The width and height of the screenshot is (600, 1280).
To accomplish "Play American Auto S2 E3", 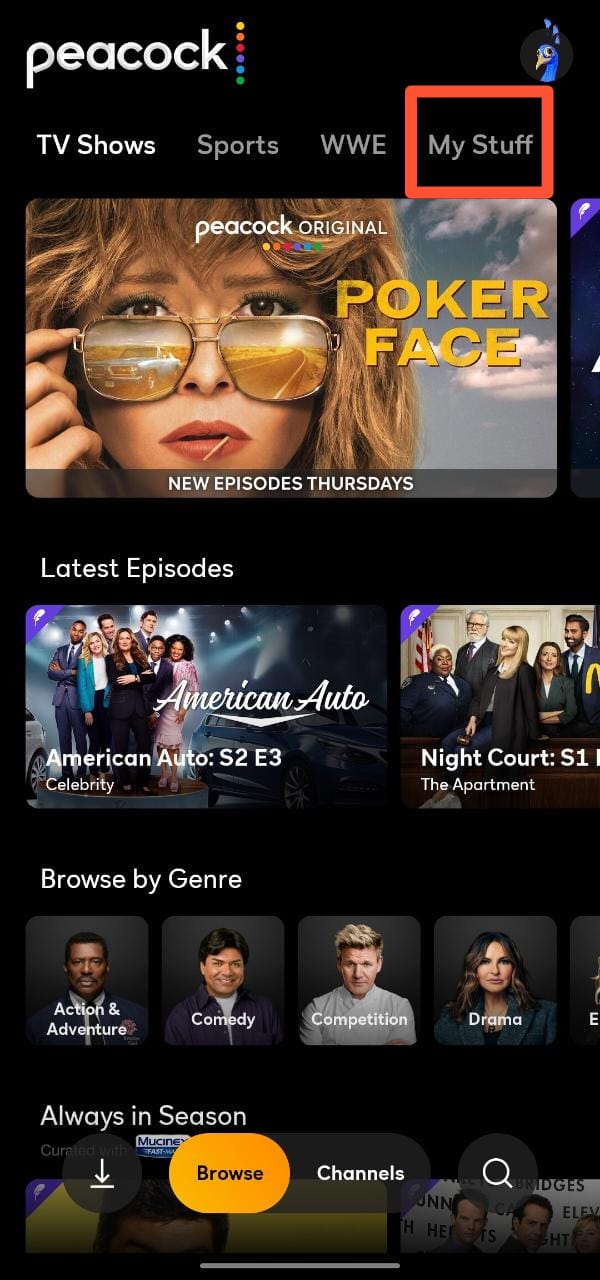I will [x=206, y=706].
